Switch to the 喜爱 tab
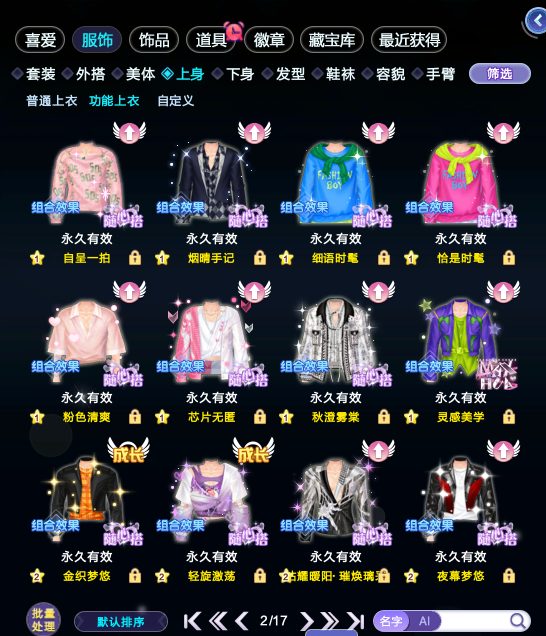546x636 pixels. (x=40, y=40)
